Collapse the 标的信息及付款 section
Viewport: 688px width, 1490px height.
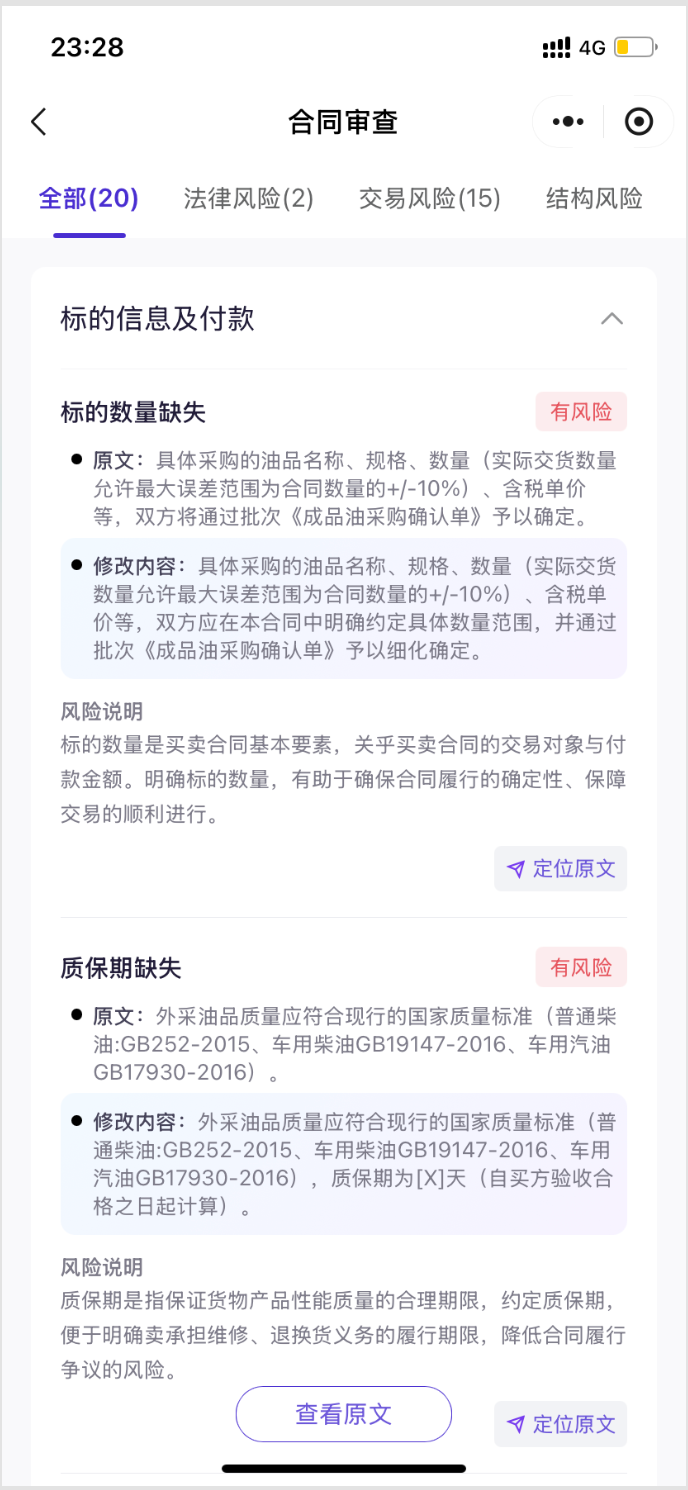pos(611,319)
